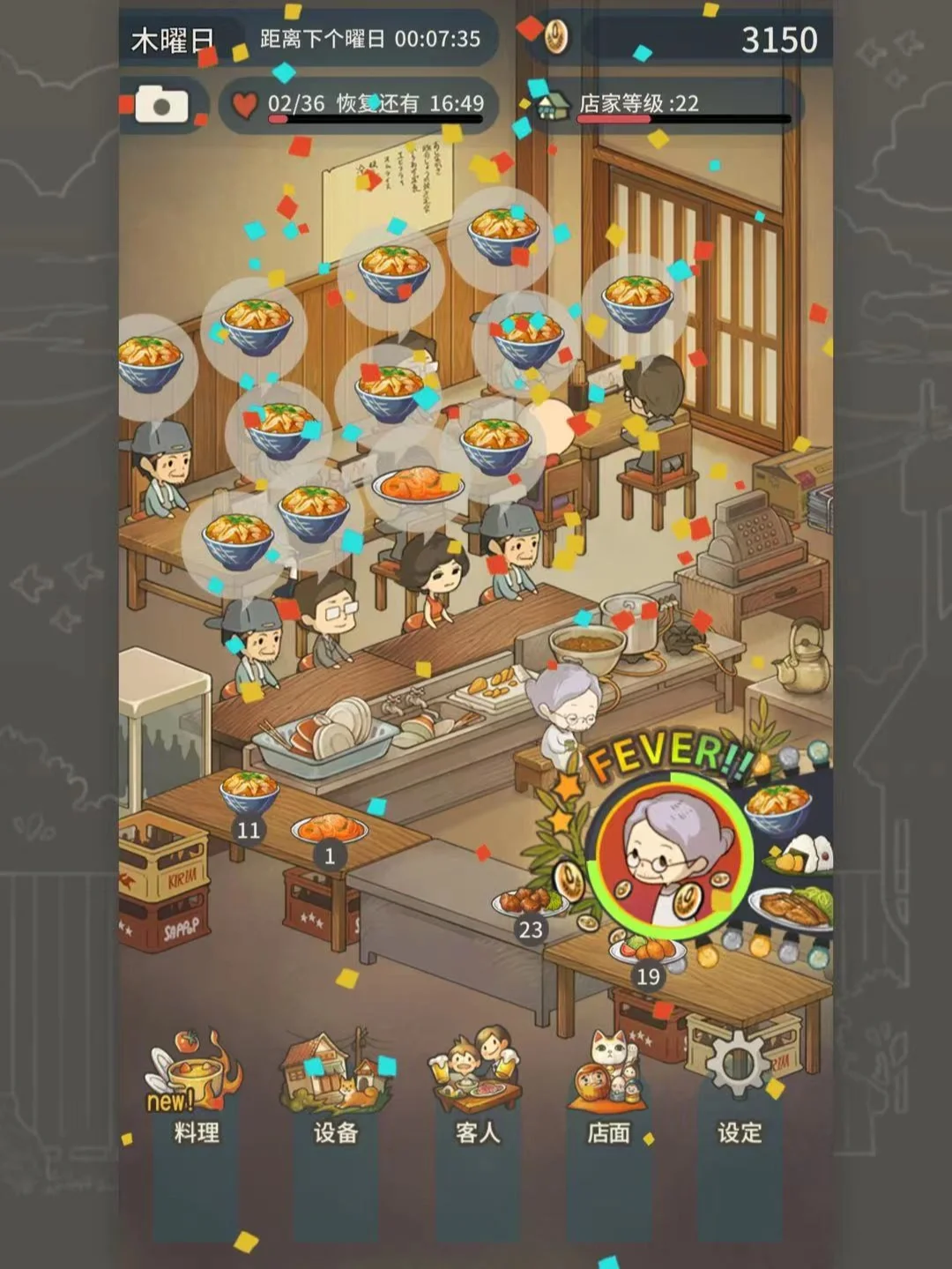Screen dimensions: 952x1269
Task: Select the fried chicken dish with count 23
Action: coord(529,903)
